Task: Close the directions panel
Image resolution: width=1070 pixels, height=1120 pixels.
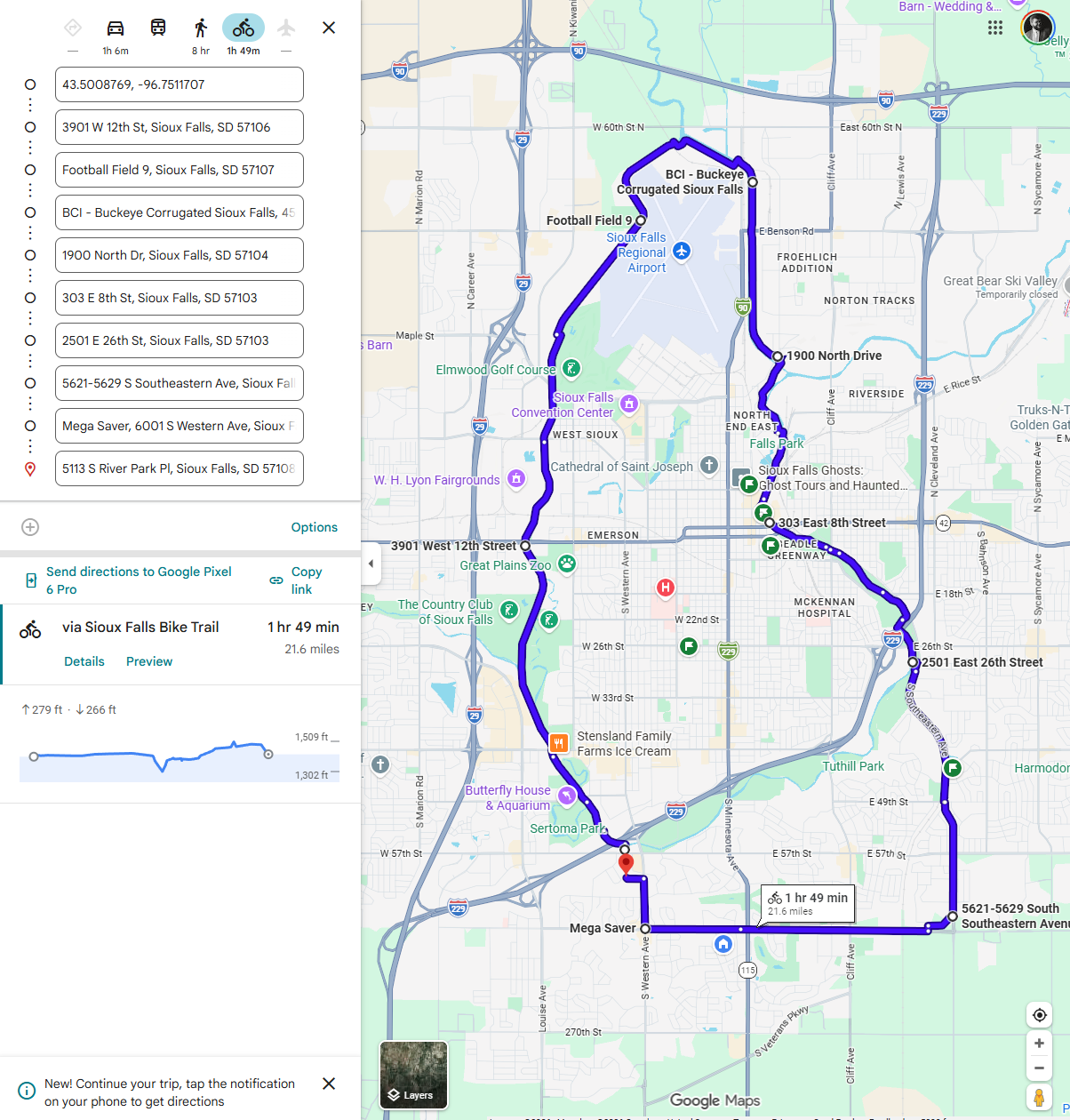Action: (x=329, y=28)
